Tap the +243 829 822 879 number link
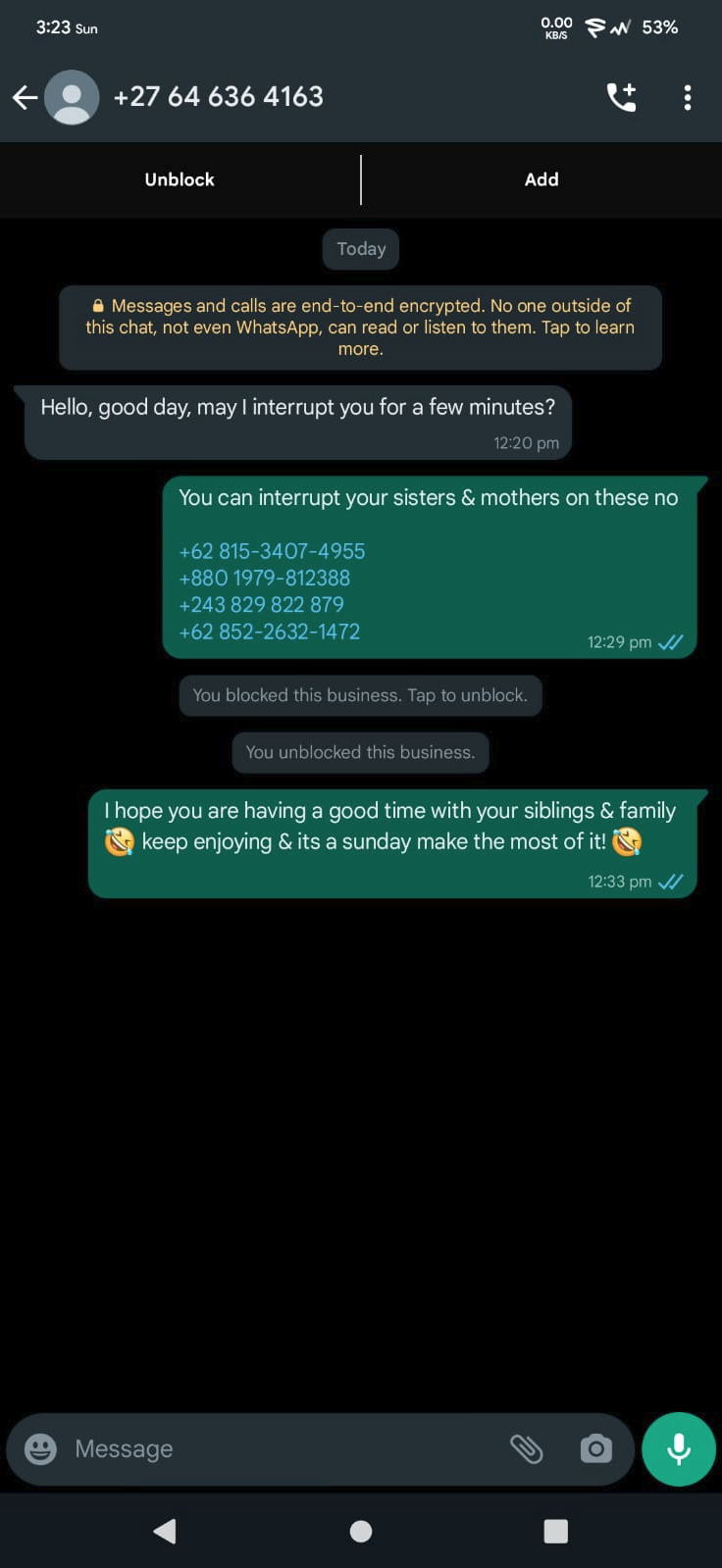 tap(262, 604)
